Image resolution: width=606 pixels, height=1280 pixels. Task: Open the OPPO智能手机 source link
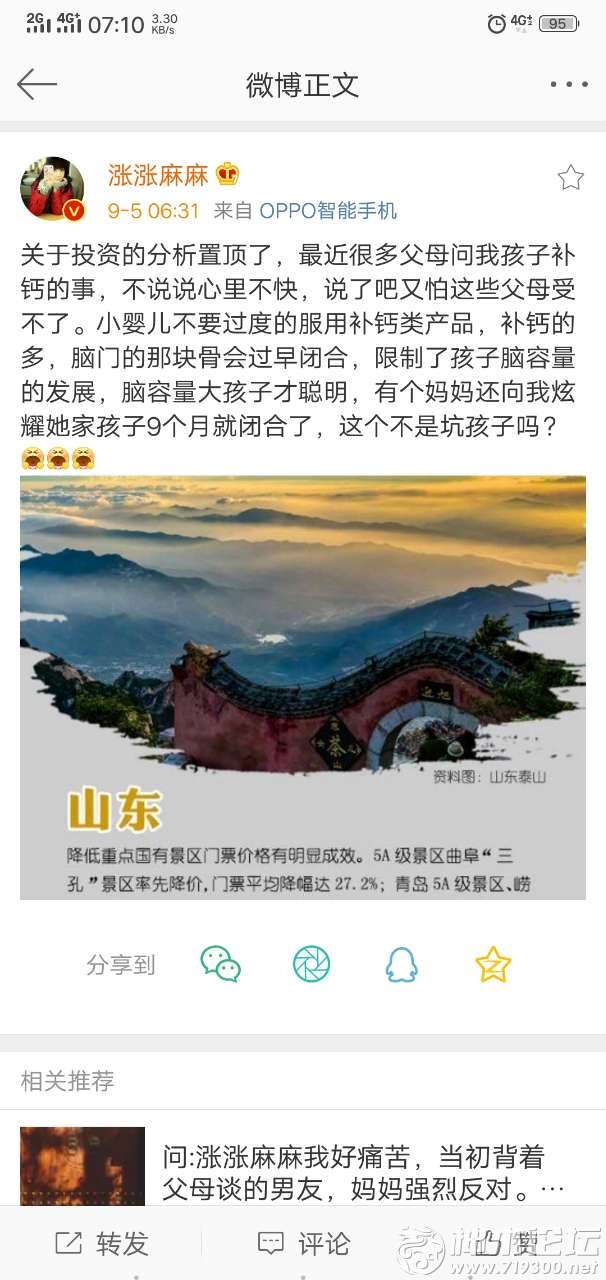[328, 211]
